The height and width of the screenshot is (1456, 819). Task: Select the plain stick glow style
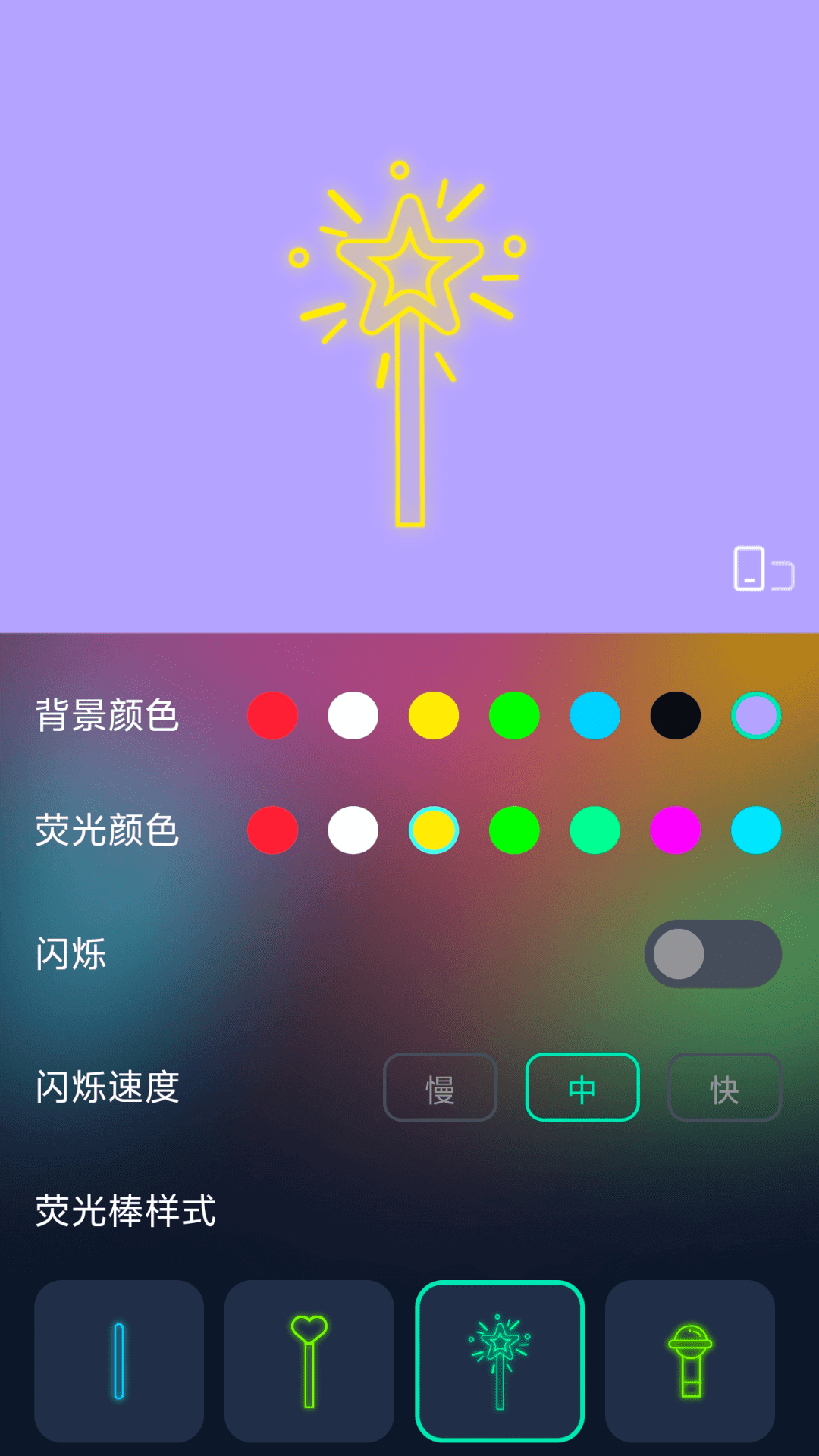[119, 1361]
